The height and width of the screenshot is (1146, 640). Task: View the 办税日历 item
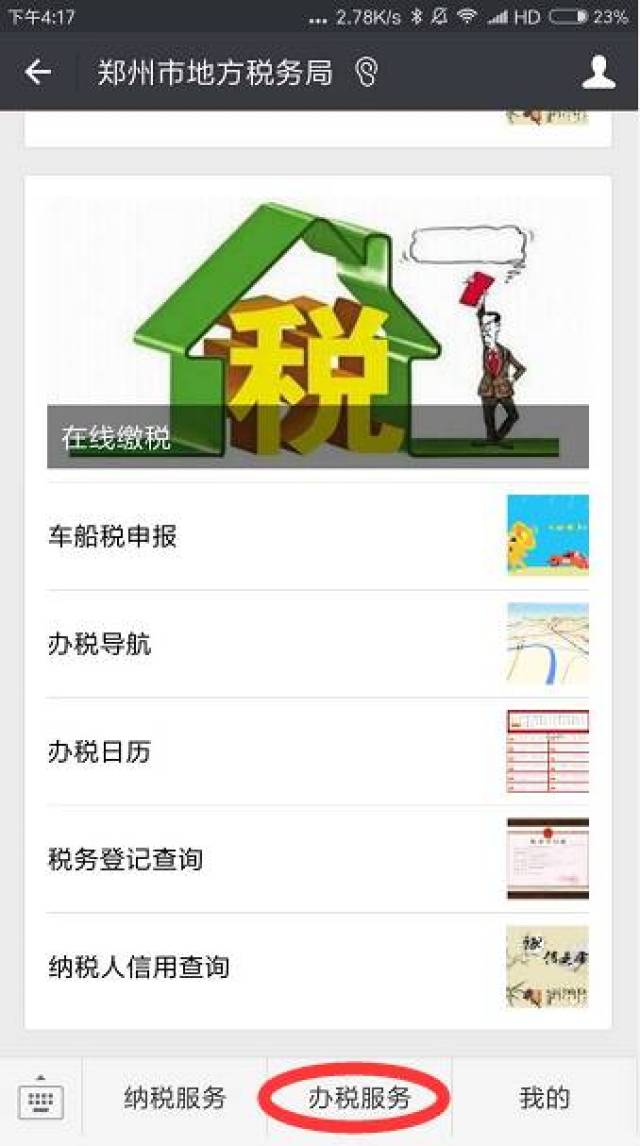coord(318,751)
